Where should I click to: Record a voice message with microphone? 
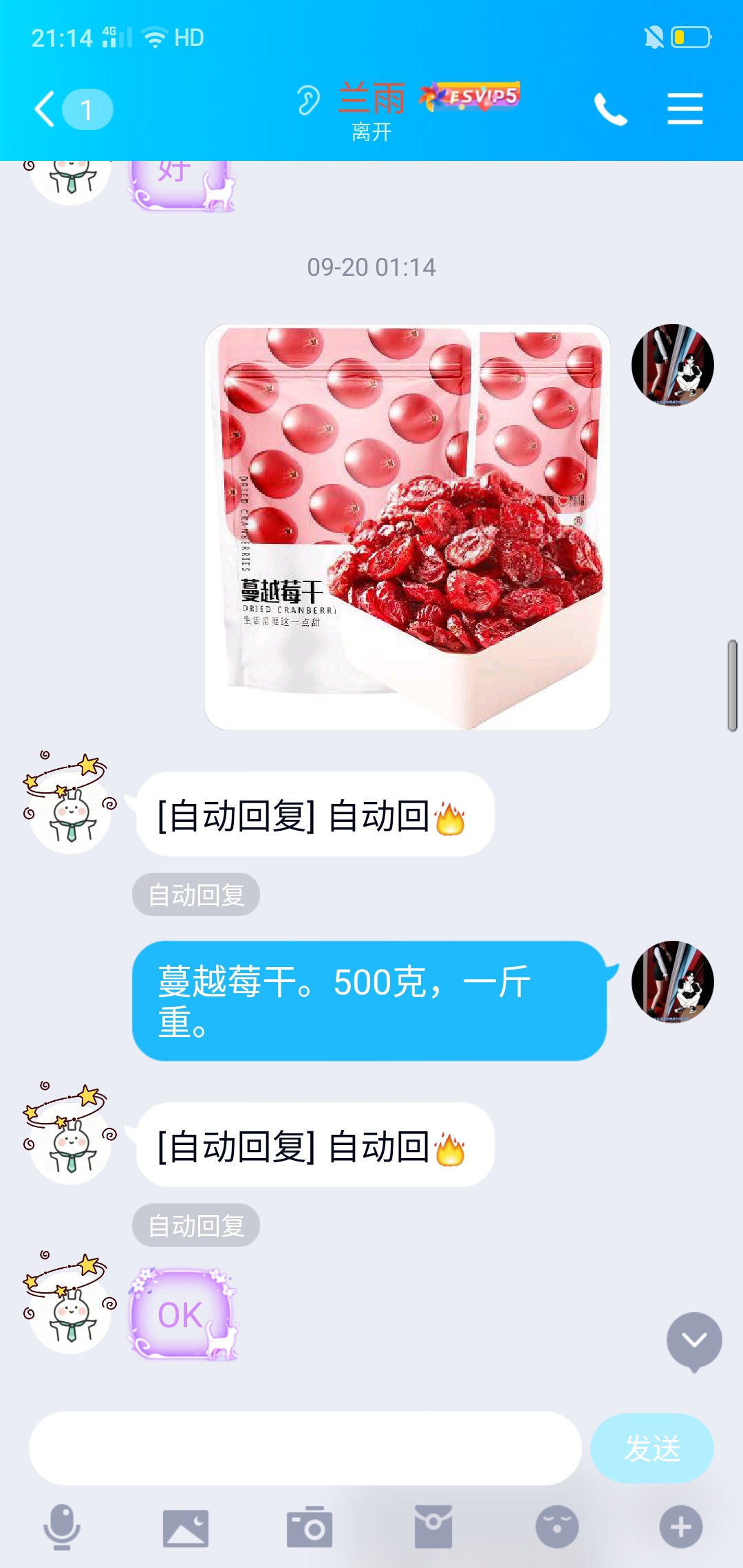62,1527
